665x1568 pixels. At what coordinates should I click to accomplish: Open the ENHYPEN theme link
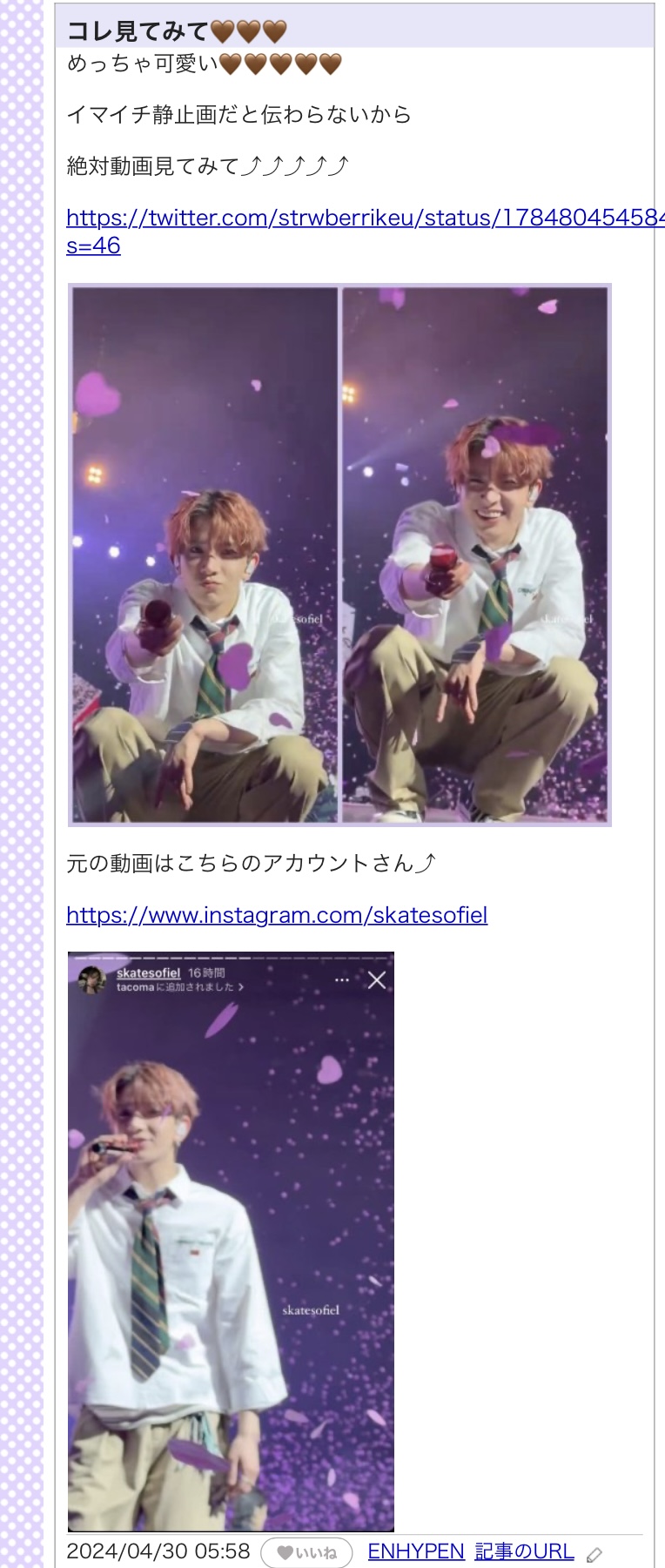tap(415, 1551)
